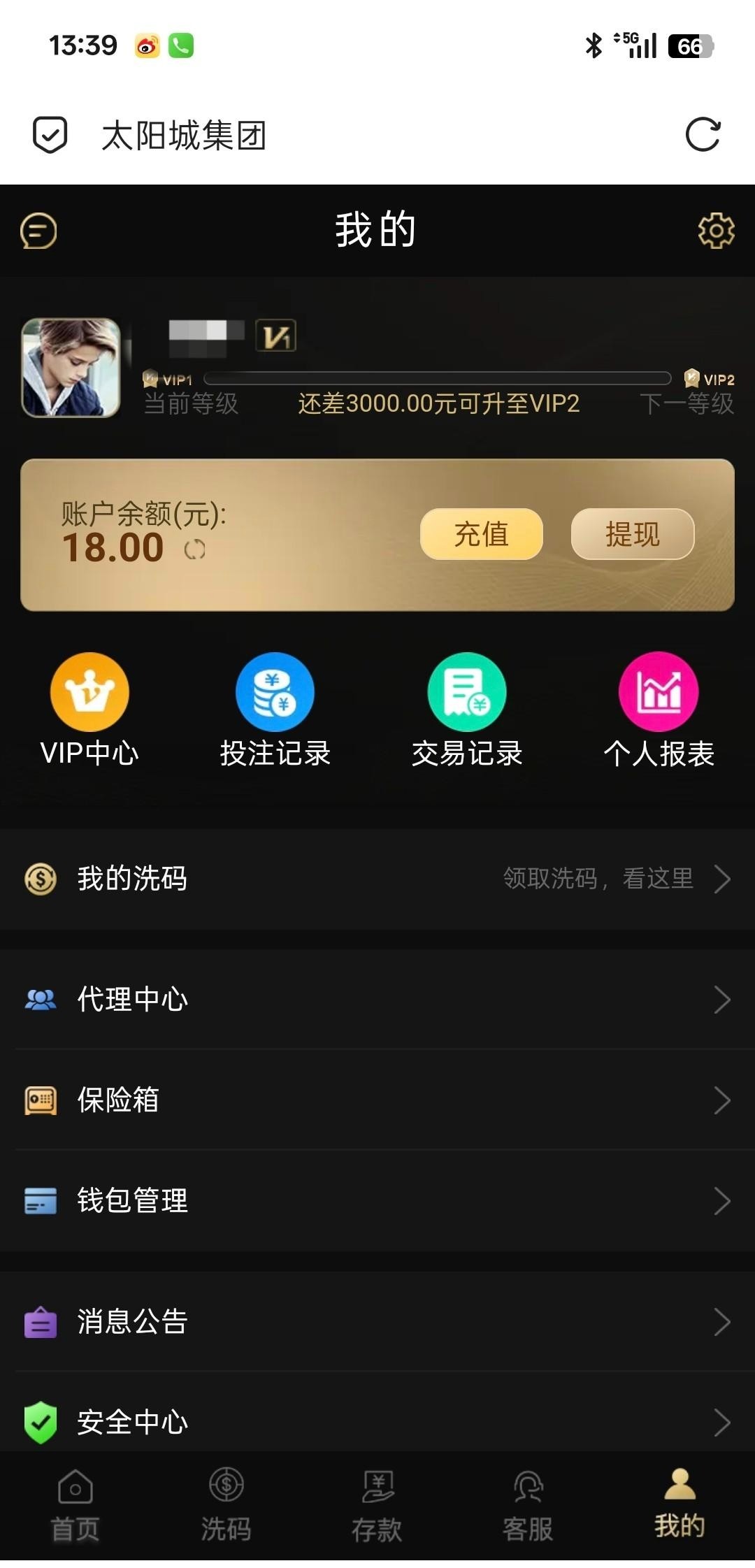Reload the page with the refresh icon
Image resolution: width=755 pixels, height=1568 pixels.
(x=703, y=134)
